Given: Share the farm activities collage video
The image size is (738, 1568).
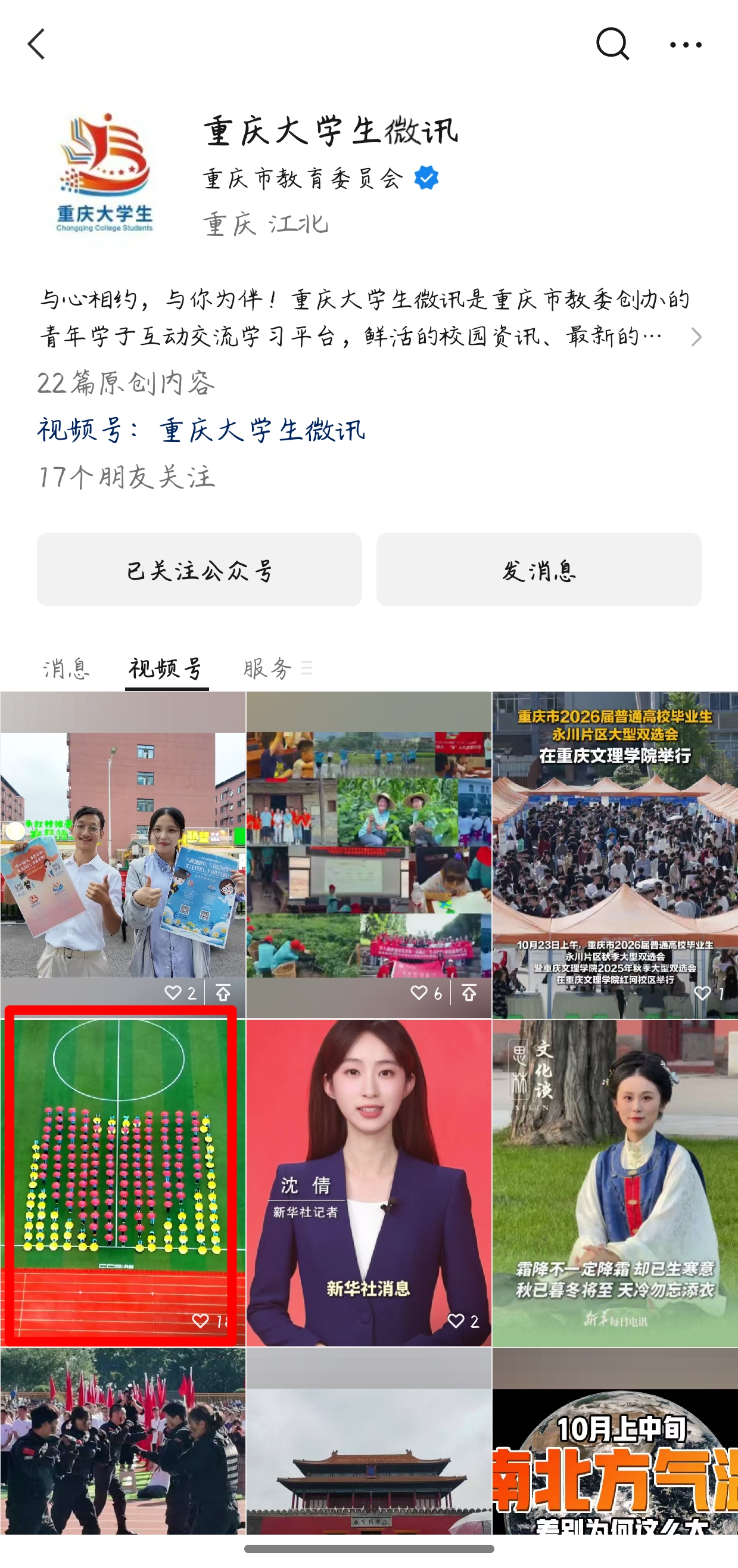Looking at the screenshot, I should (469, 993).
